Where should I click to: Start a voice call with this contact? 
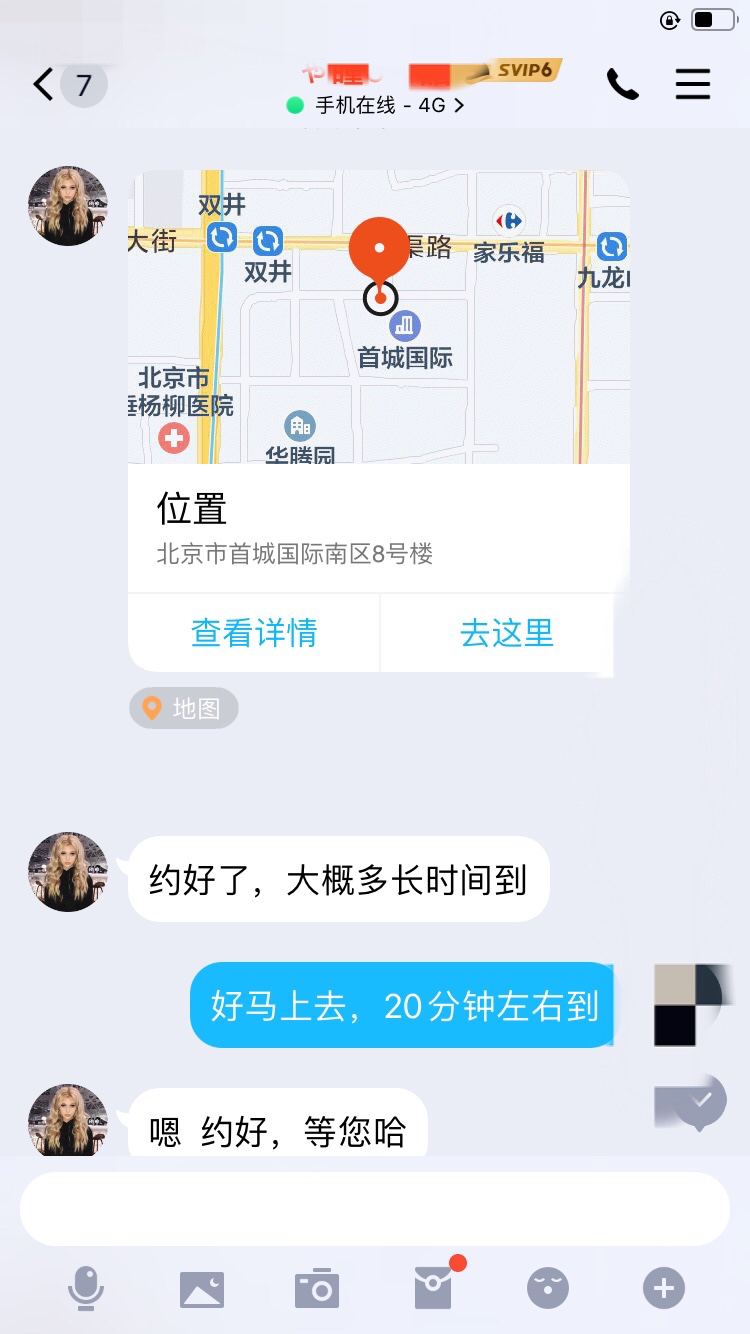point(622,85)
